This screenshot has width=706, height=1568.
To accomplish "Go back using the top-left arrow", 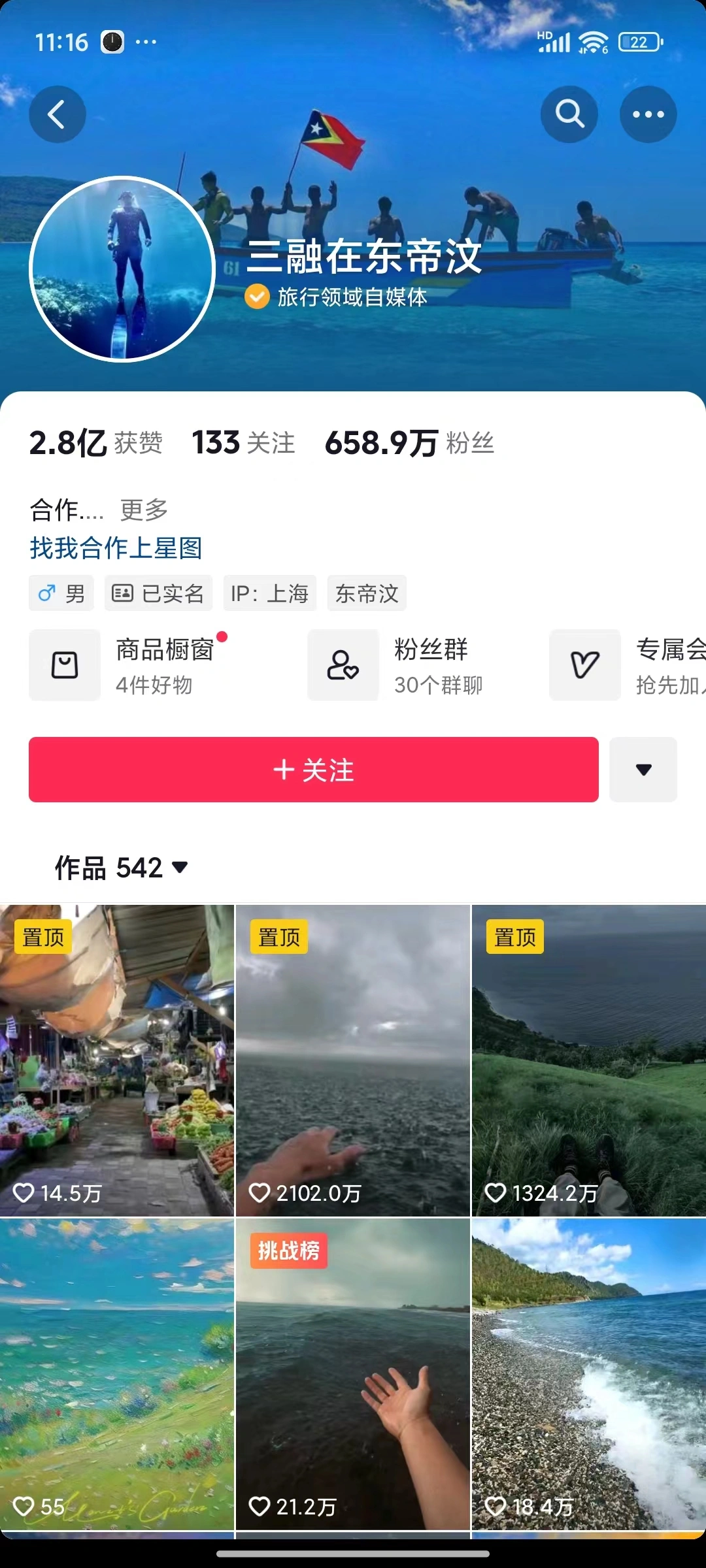I will [x=58, y=114].
